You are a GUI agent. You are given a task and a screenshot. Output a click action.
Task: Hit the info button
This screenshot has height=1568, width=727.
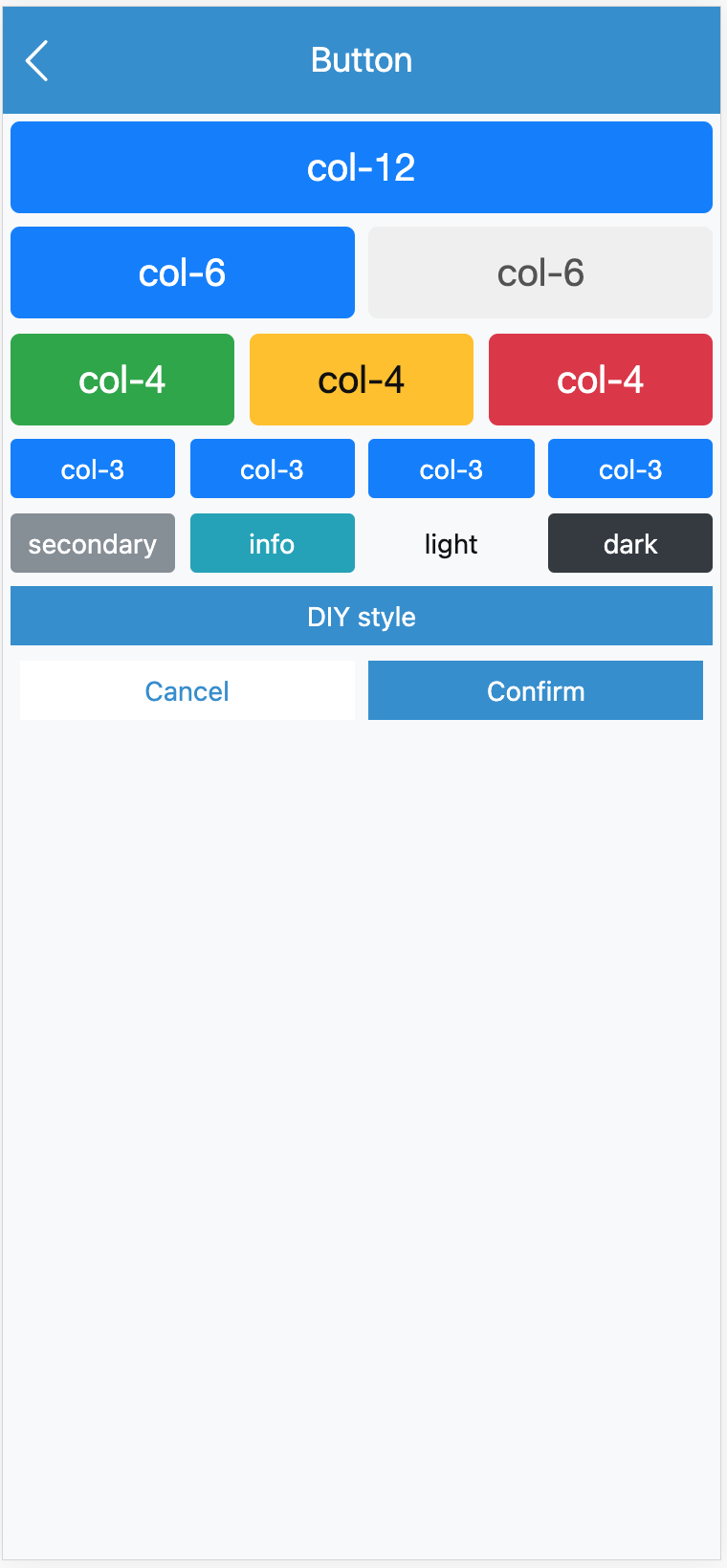pos(272,543)
